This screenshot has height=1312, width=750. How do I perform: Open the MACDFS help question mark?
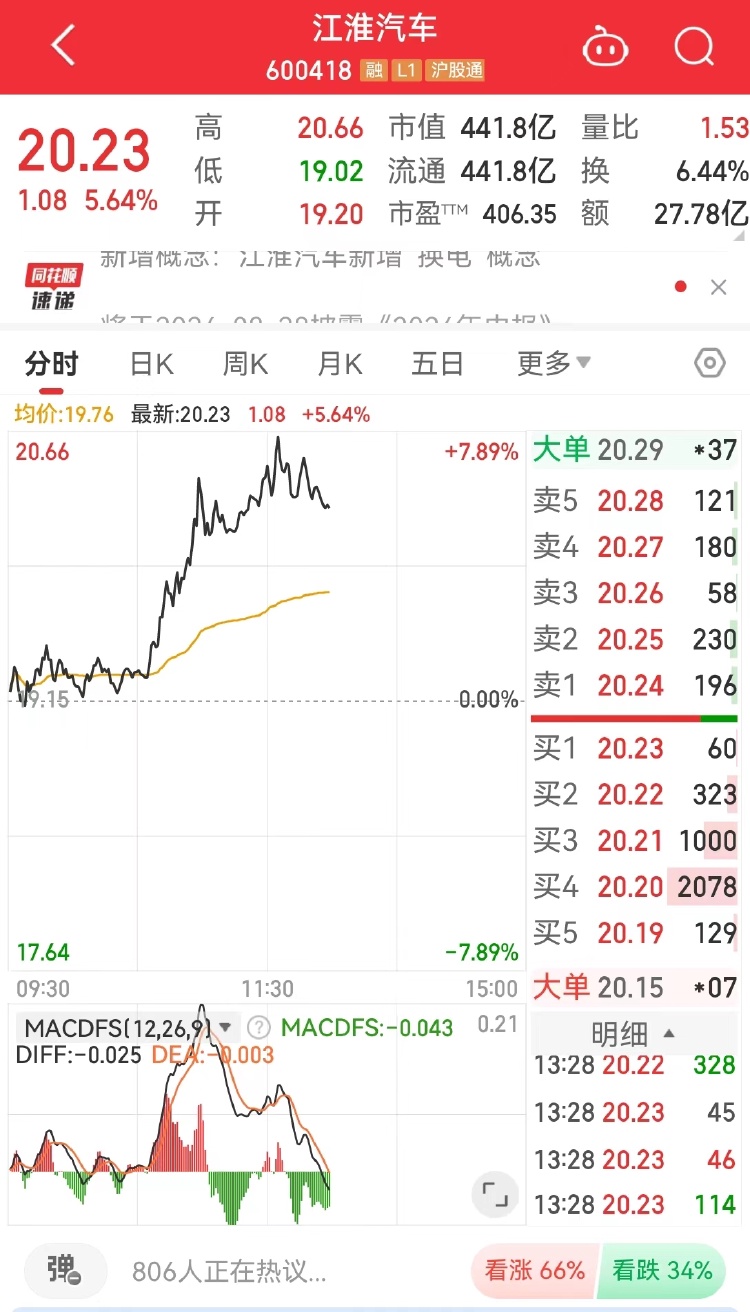[258, 1027]
